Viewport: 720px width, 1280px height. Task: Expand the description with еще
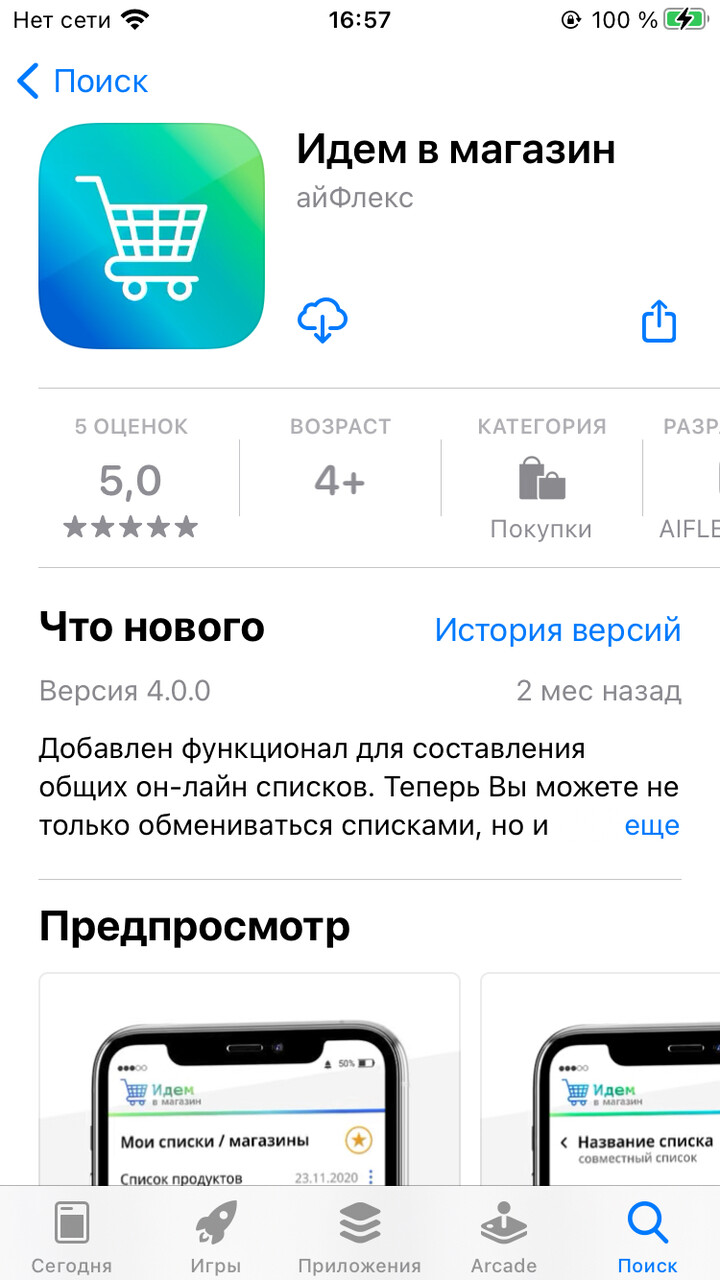point(651,826)
